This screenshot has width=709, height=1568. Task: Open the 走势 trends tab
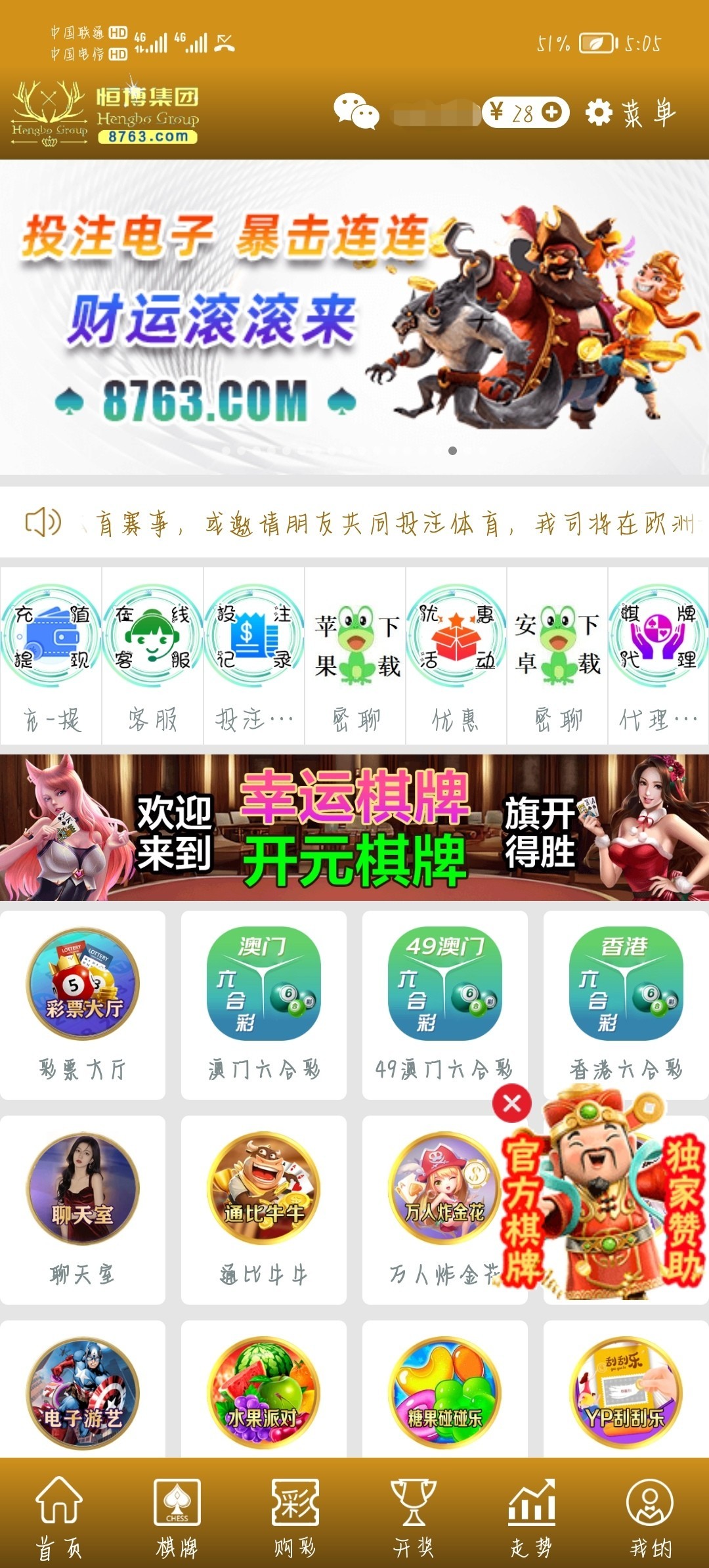point(532,1518)
